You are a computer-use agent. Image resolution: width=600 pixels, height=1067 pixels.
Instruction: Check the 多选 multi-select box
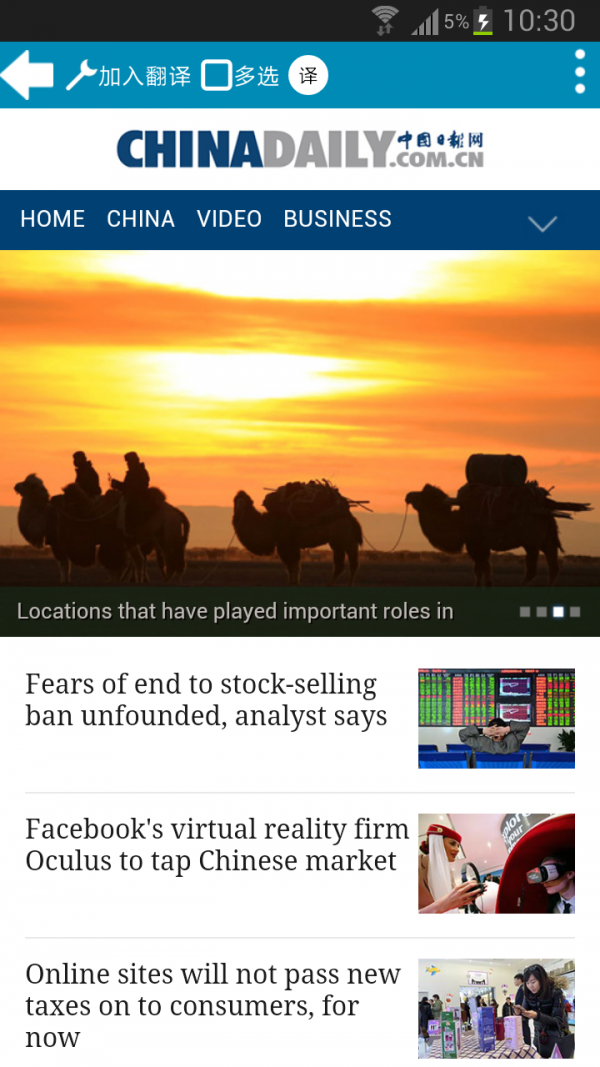[217, 76]
